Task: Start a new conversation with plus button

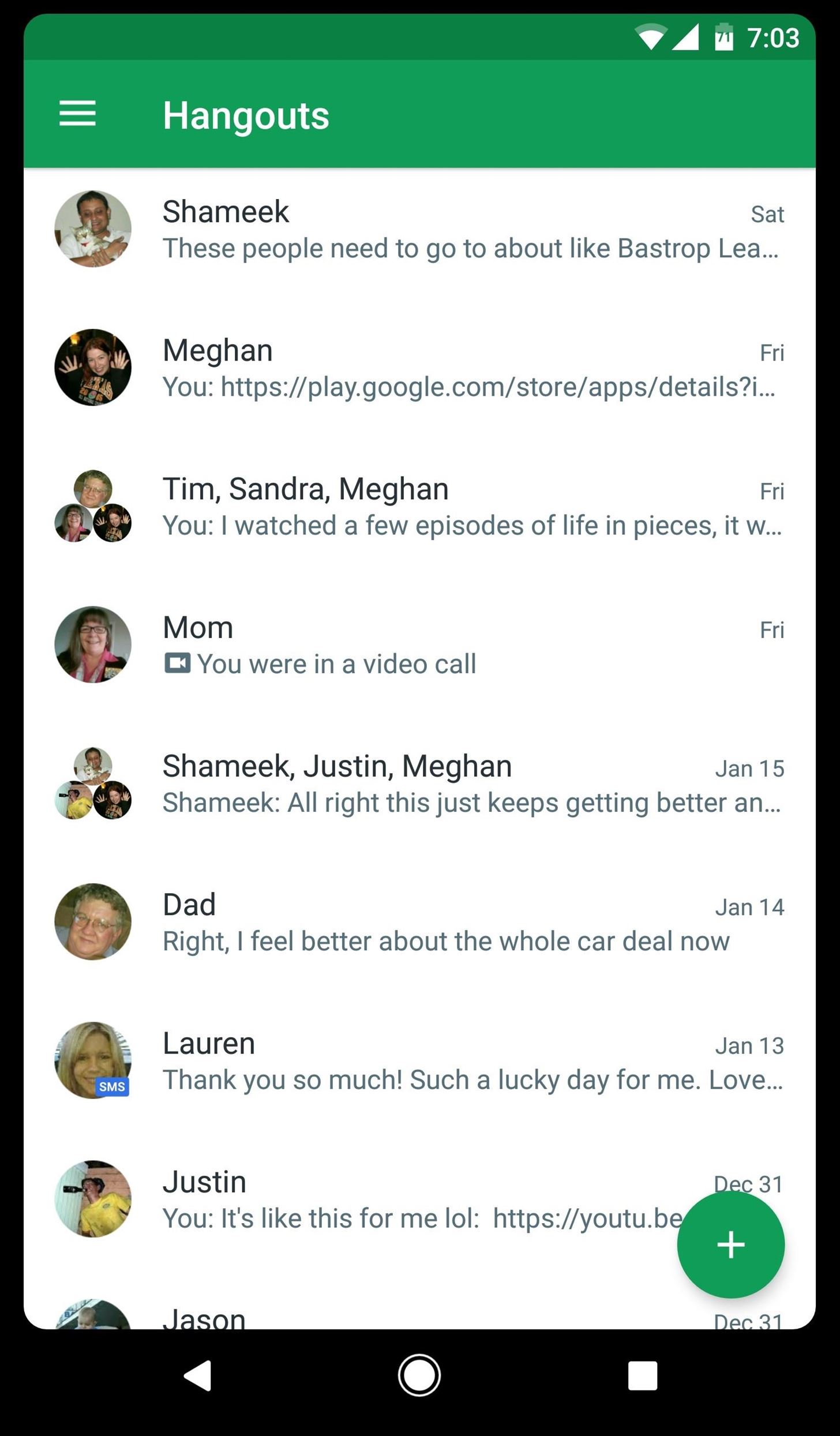Action: pos(730,1244)
